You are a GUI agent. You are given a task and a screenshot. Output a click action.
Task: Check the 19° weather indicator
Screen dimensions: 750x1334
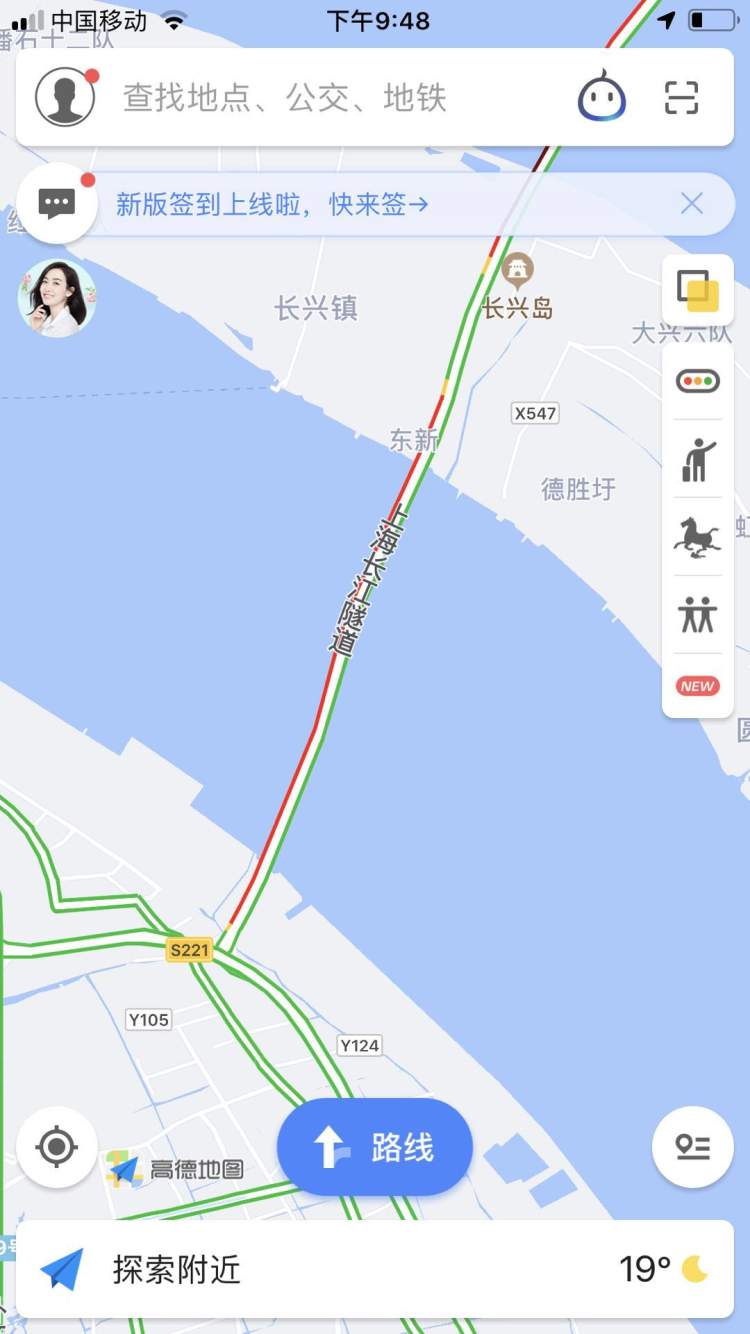(663, 1269)
